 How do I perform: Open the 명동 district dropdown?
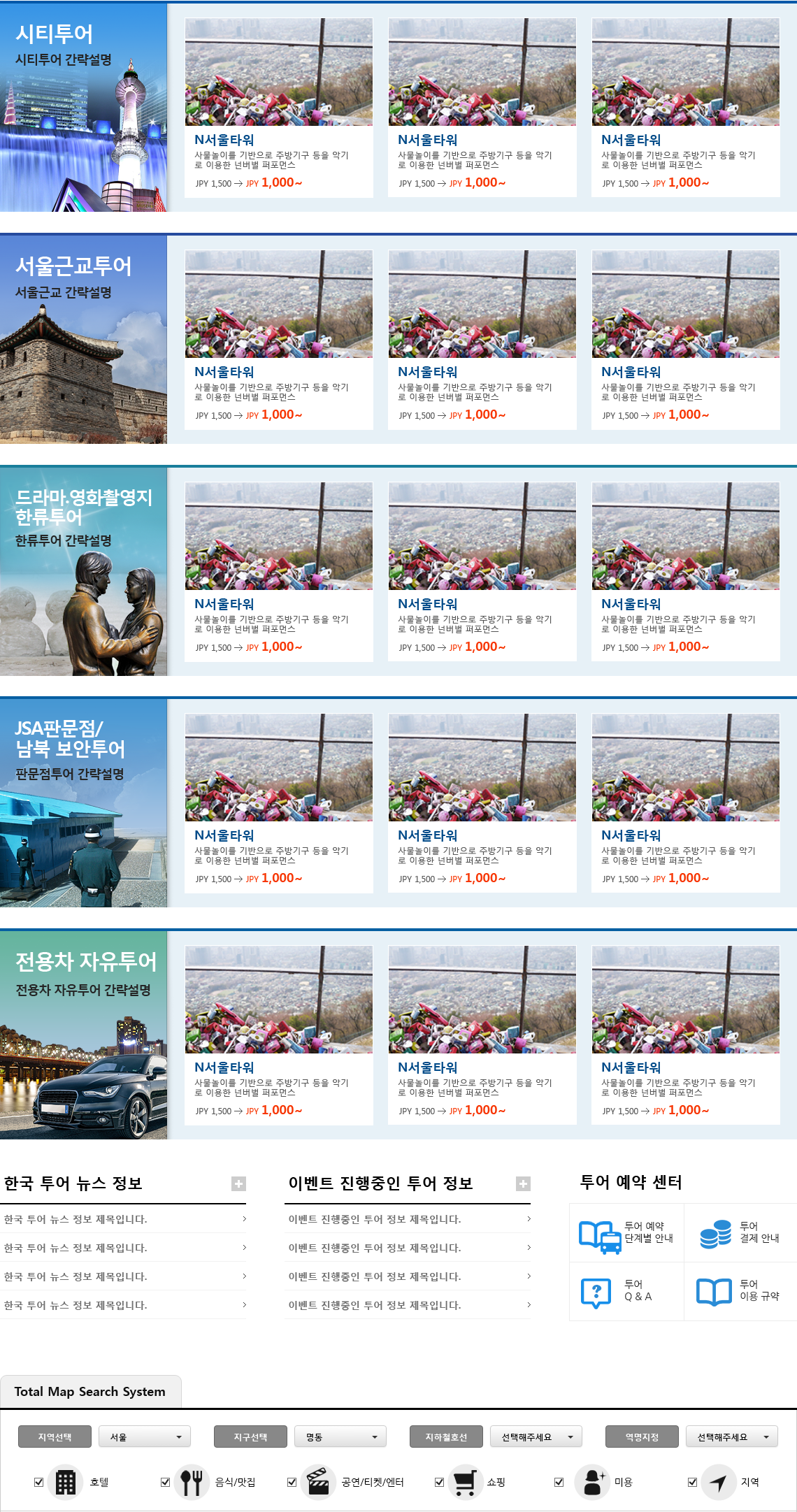[x=340, y=1437]
